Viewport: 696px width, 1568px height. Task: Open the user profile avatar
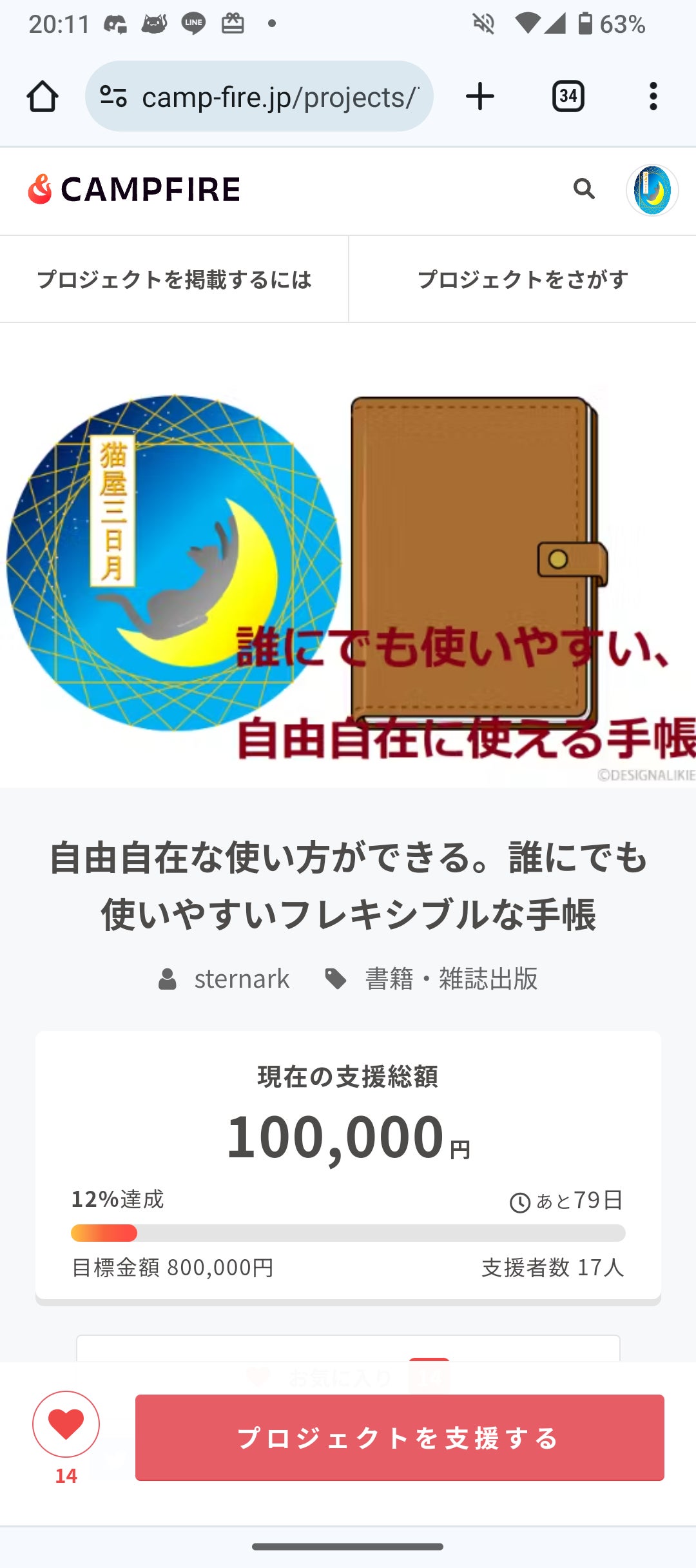(x=652, y=190)
